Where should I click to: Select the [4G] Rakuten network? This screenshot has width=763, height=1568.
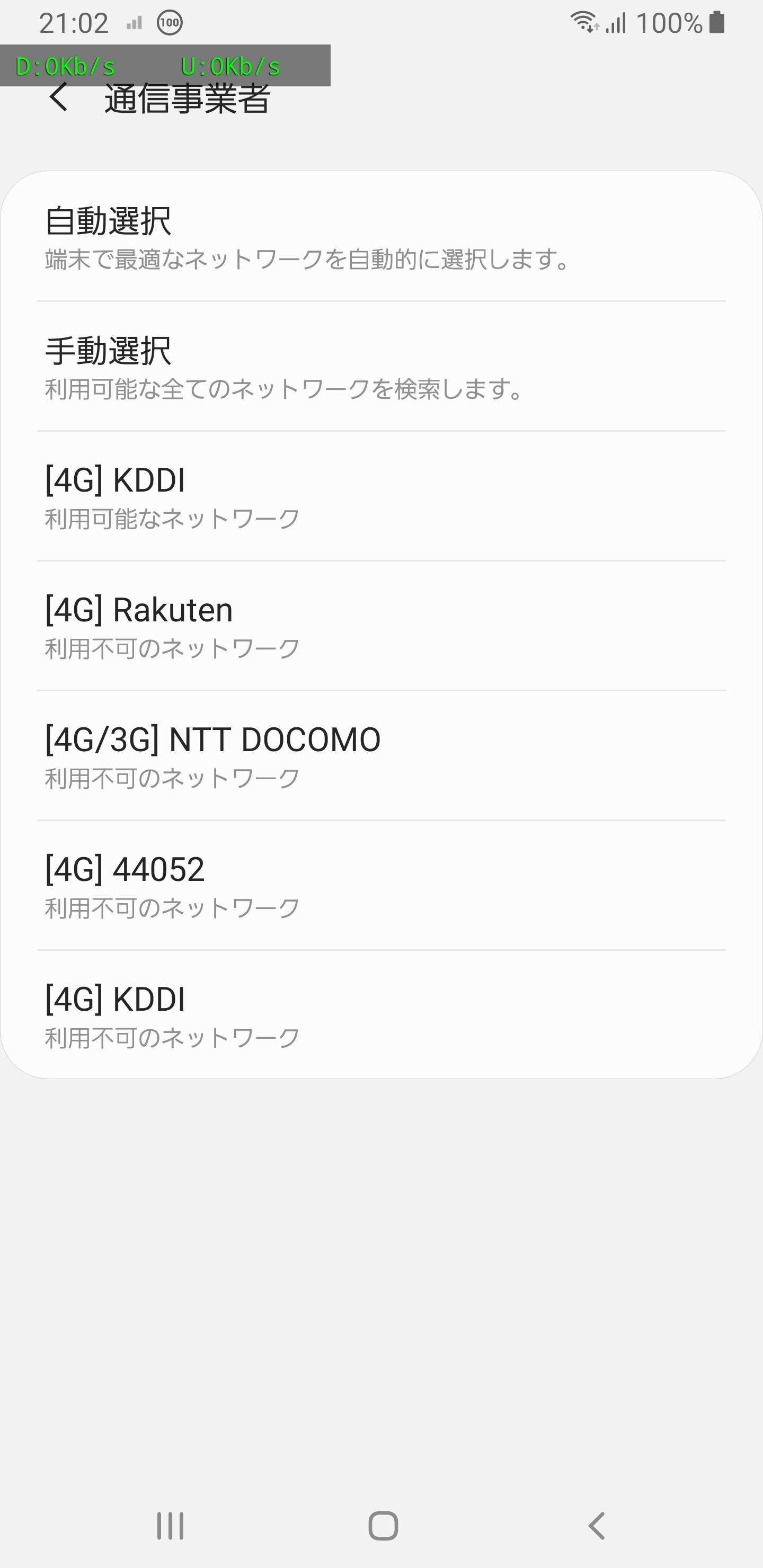pos(381,626)
